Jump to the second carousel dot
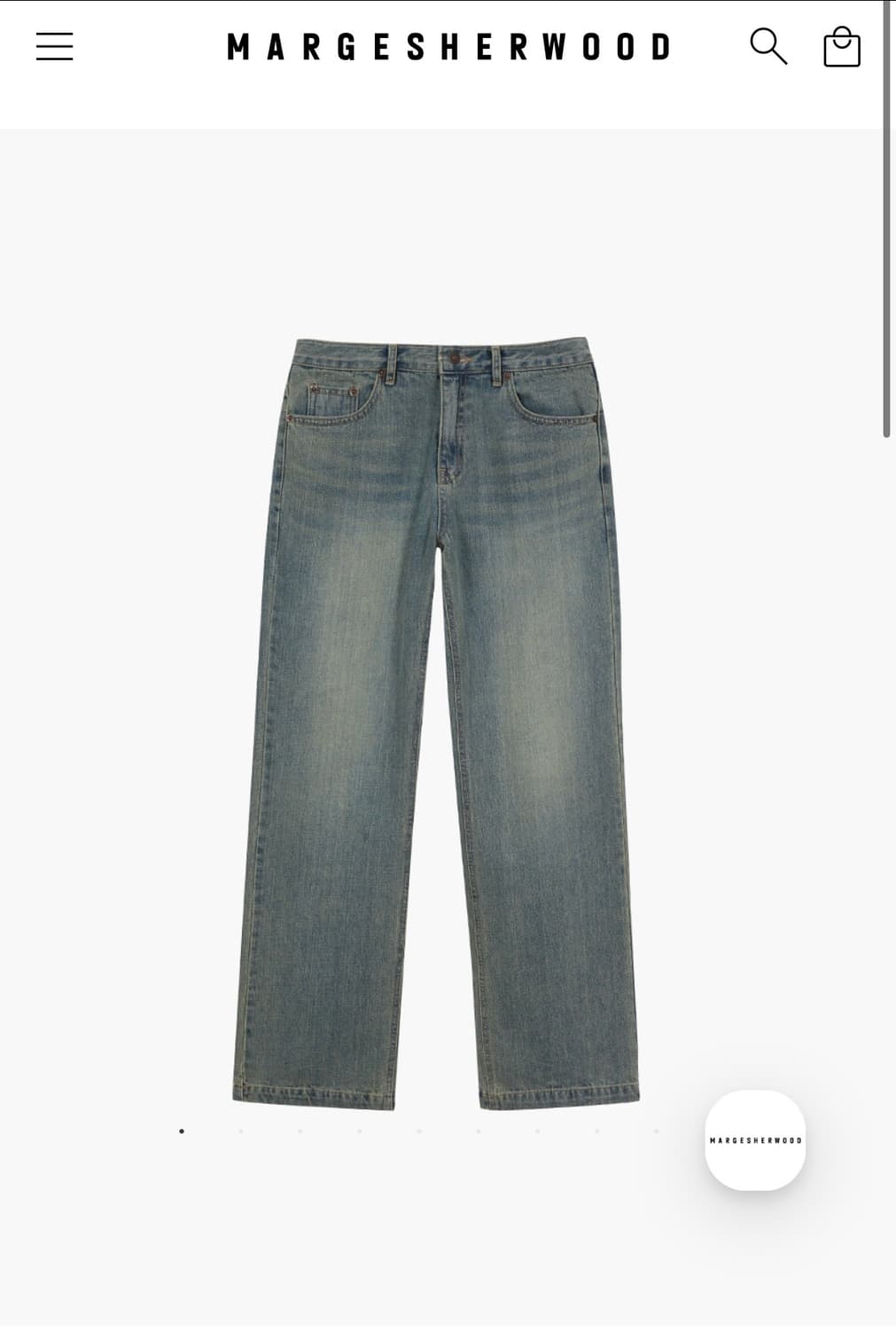Screen dimensions: 896x1330 (x=241, y=1130)
